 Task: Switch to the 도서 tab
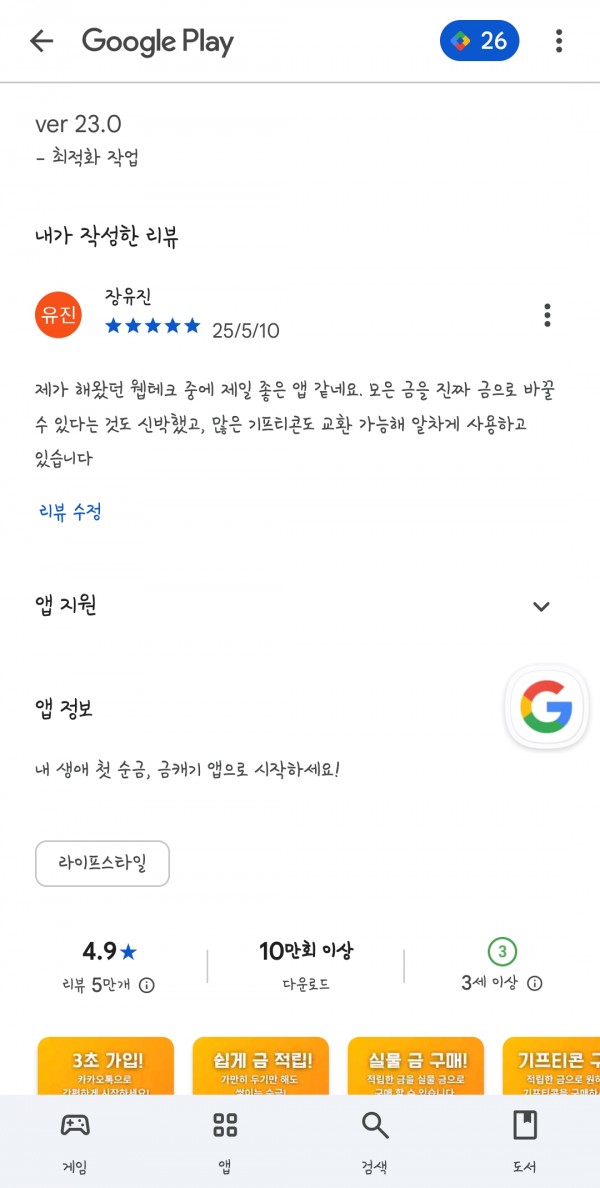coord(525,1141)
